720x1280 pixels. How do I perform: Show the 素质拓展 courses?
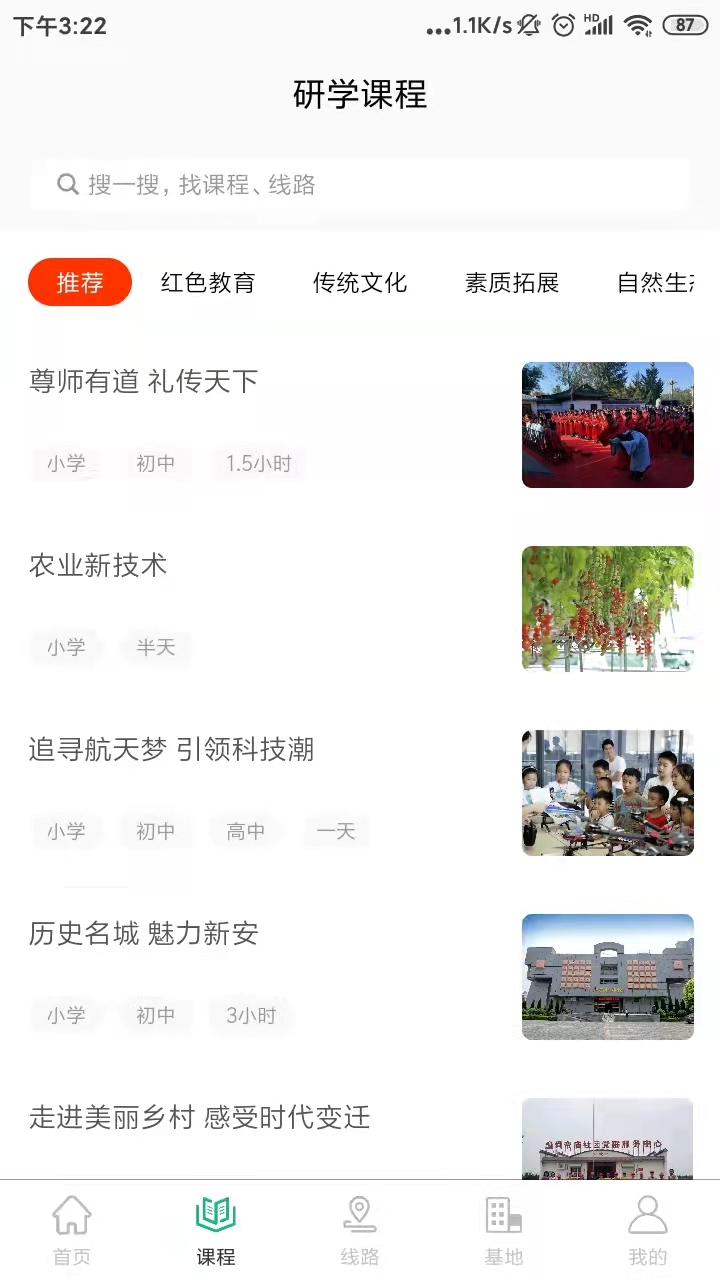point(512,283)
